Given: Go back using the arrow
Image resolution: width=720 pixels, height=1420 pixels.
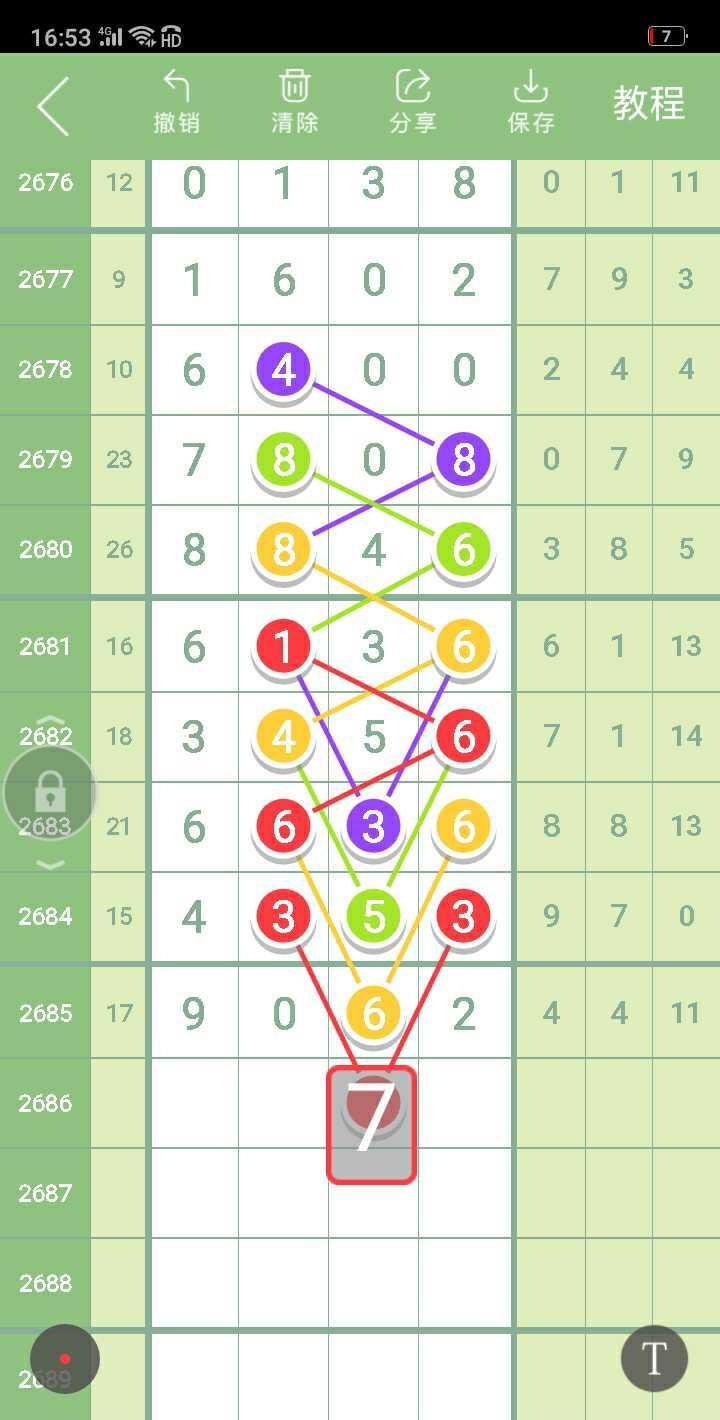Looking at the screenshot, I should pyautogui.click(x=53, y=105).
